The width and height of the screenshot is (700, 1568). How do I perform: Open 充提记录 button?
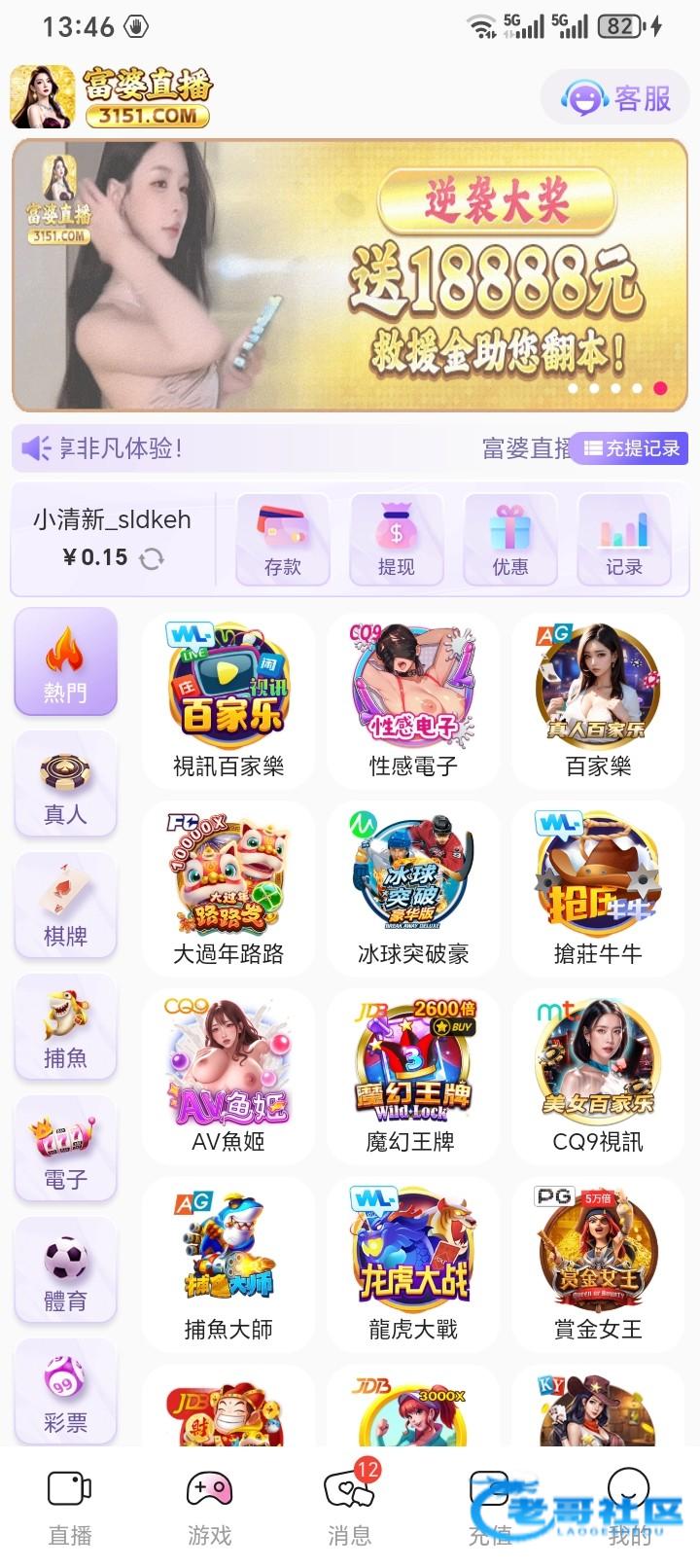pos(632,448)
